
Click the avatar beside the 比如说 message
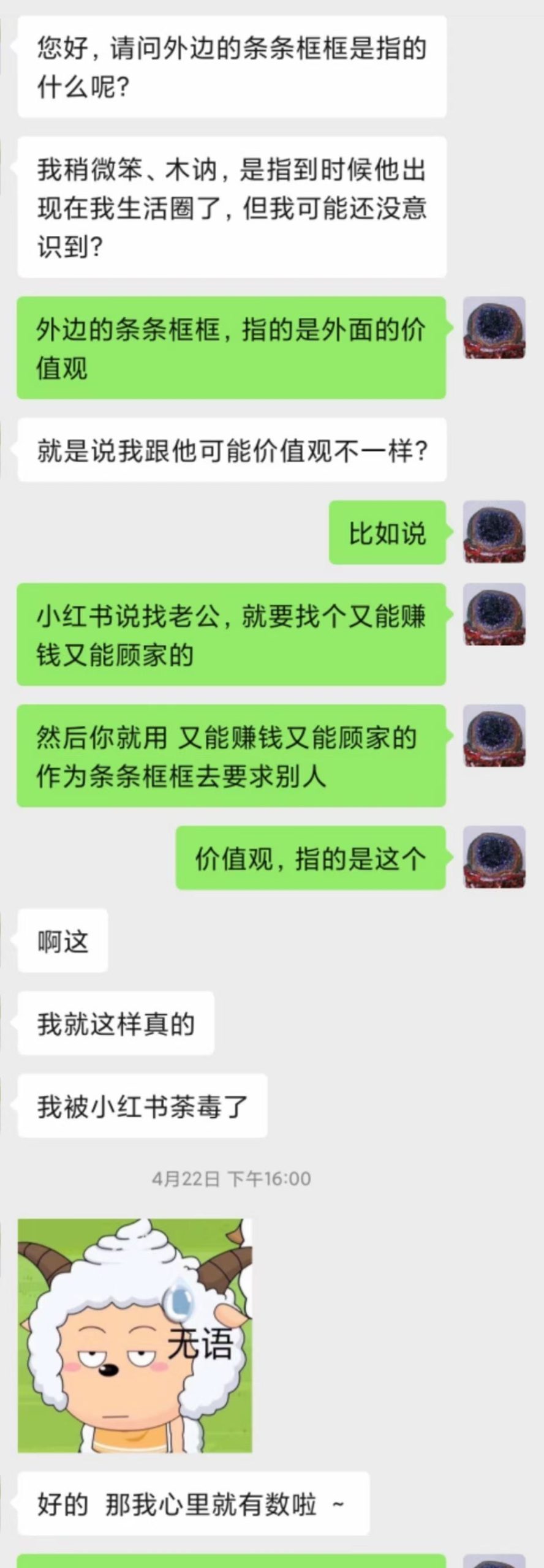click(x=493, y=532)
